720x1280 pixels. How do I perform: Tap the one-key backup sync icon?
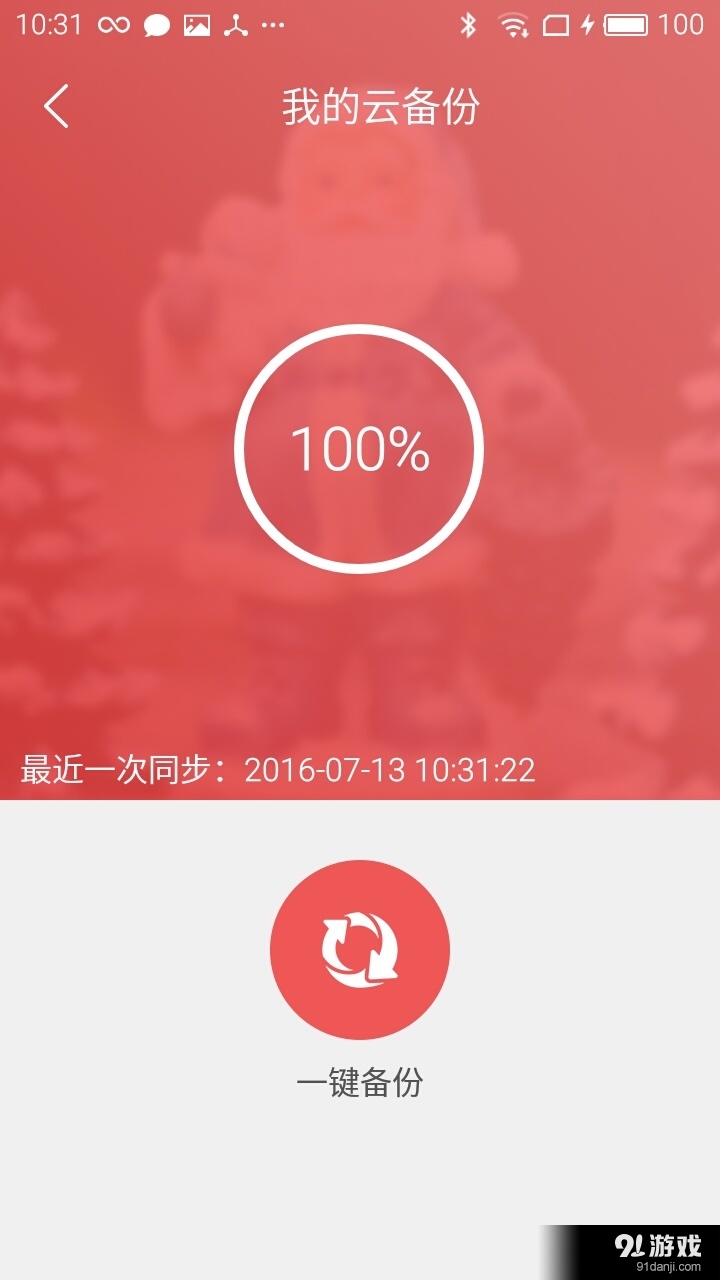pos(360,948)
